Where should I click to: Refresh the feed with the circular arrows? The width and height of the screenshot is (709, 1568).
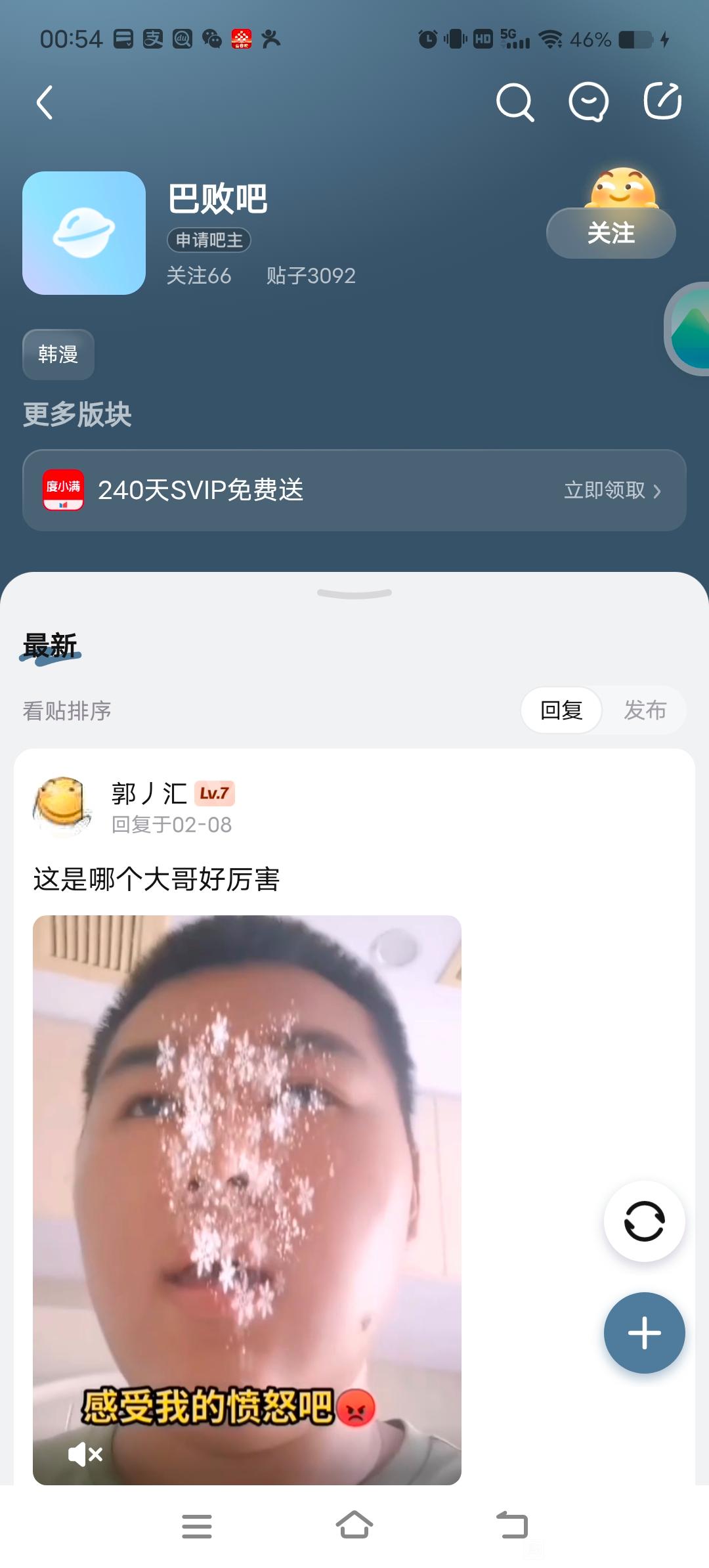click(x=644, y=1221)
